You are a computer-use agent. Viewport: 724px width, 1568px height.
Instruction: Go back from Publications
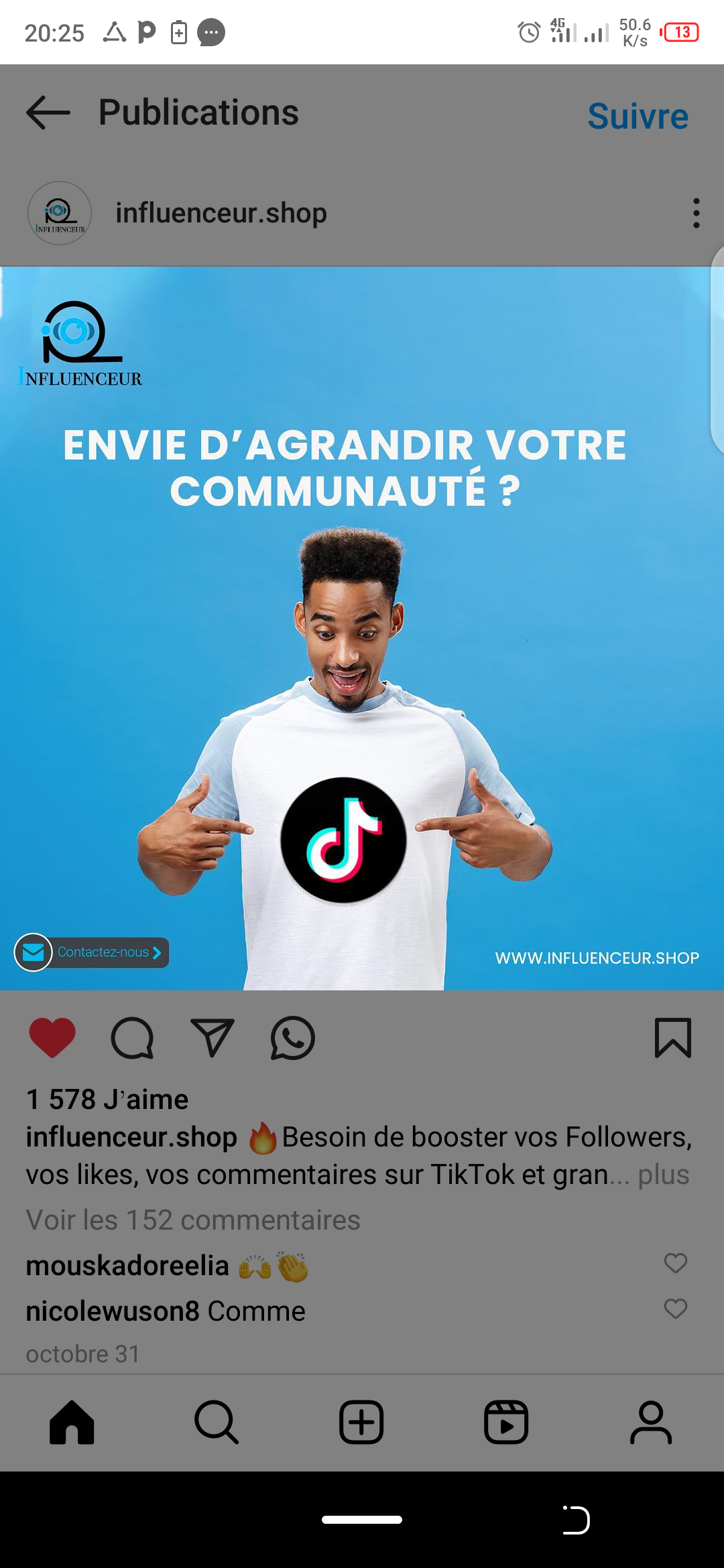(x=48, y=113)
